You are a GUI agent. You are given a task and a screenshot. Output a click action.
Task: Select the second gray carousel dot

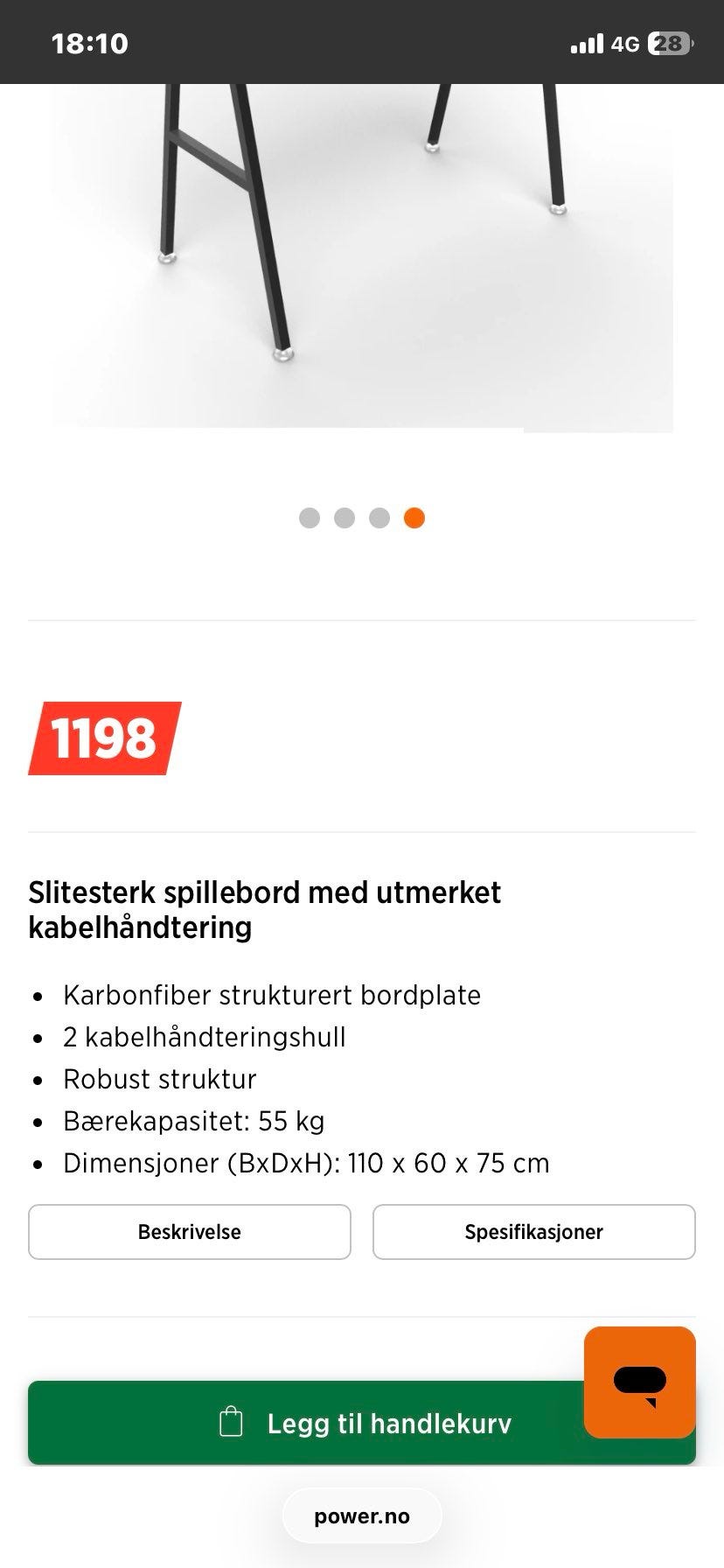tap(345, 518)
